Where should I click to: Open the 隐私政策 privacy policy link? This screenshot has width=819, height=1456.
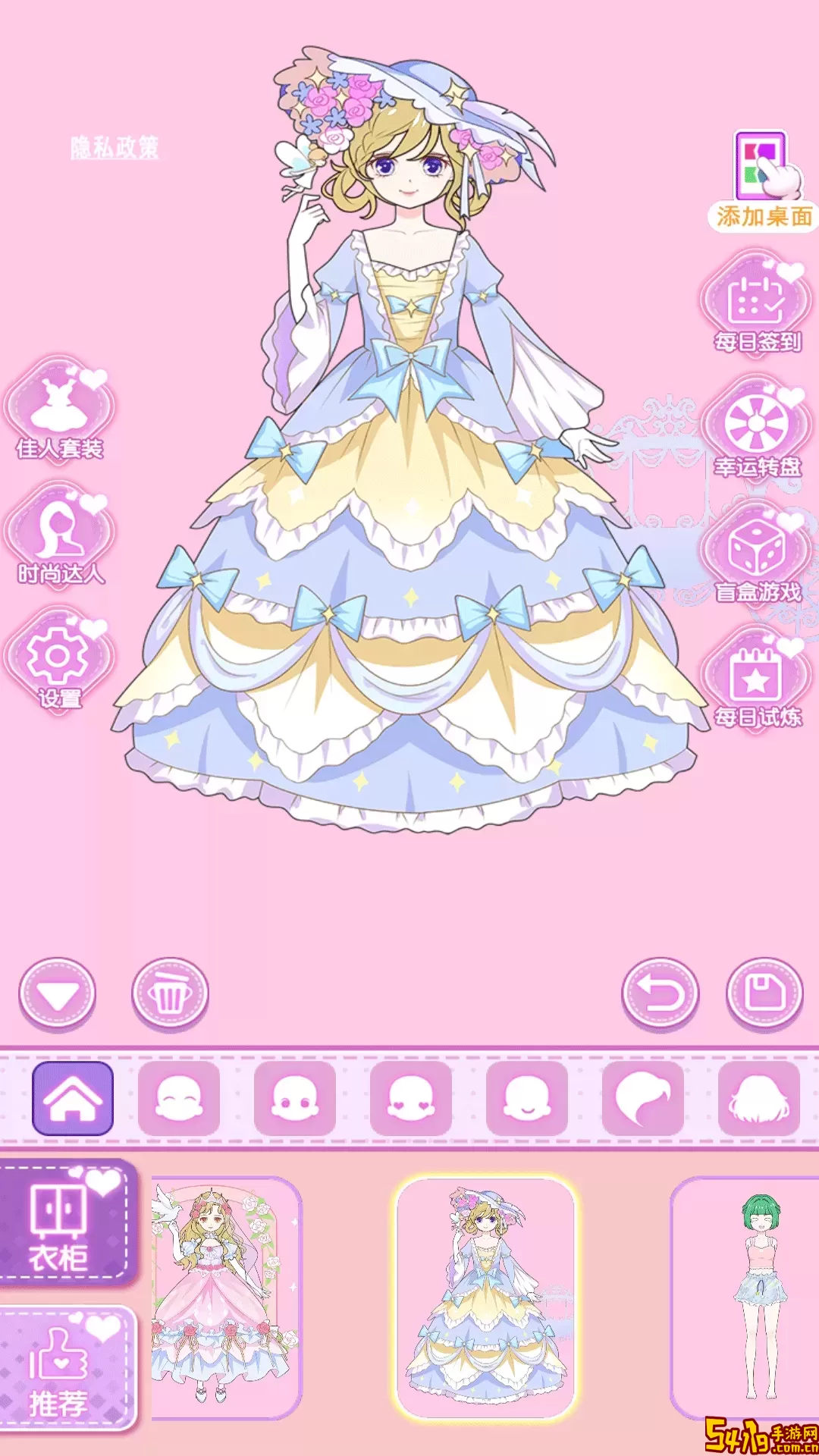[115, 147]
